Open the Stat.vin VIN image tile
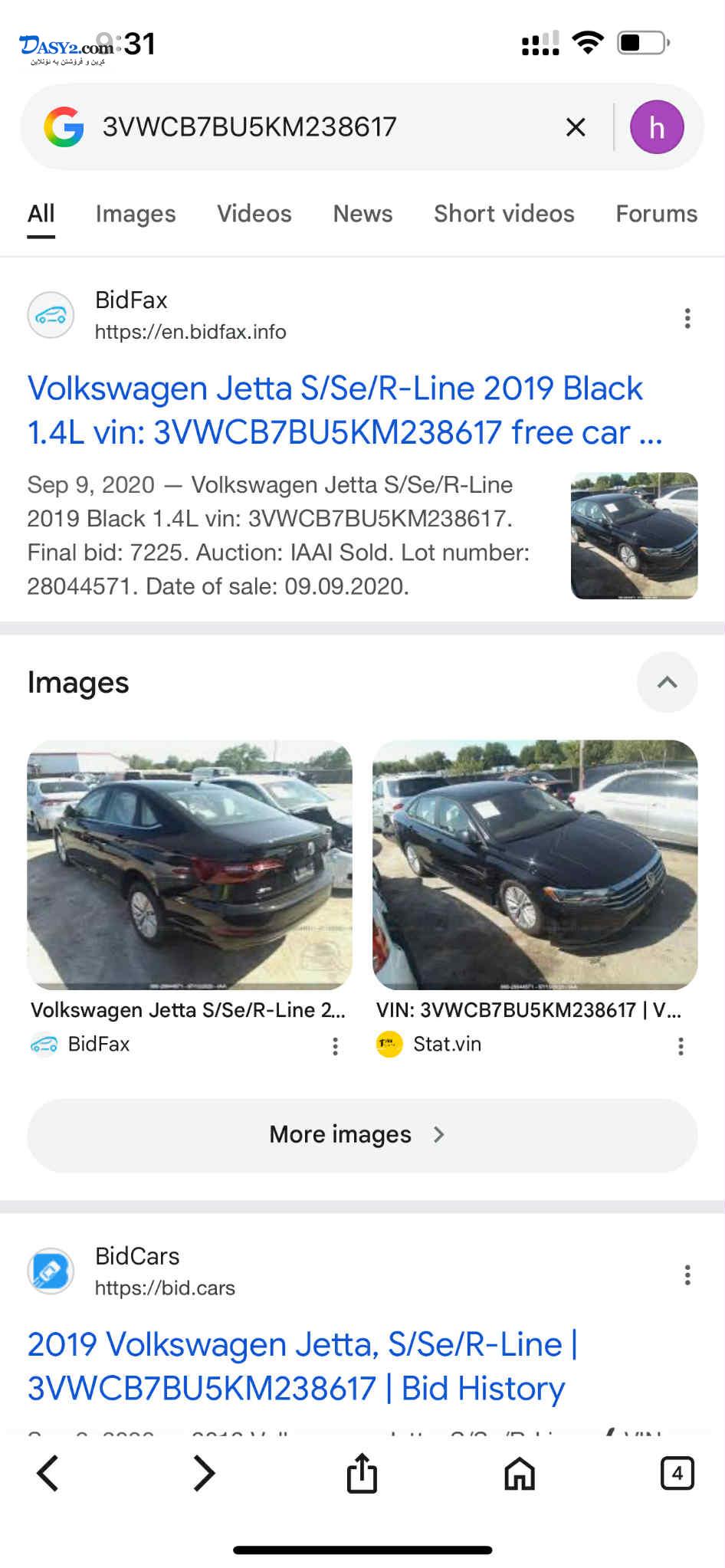This screenshot has width=725, height=1568. click(535, 864)
